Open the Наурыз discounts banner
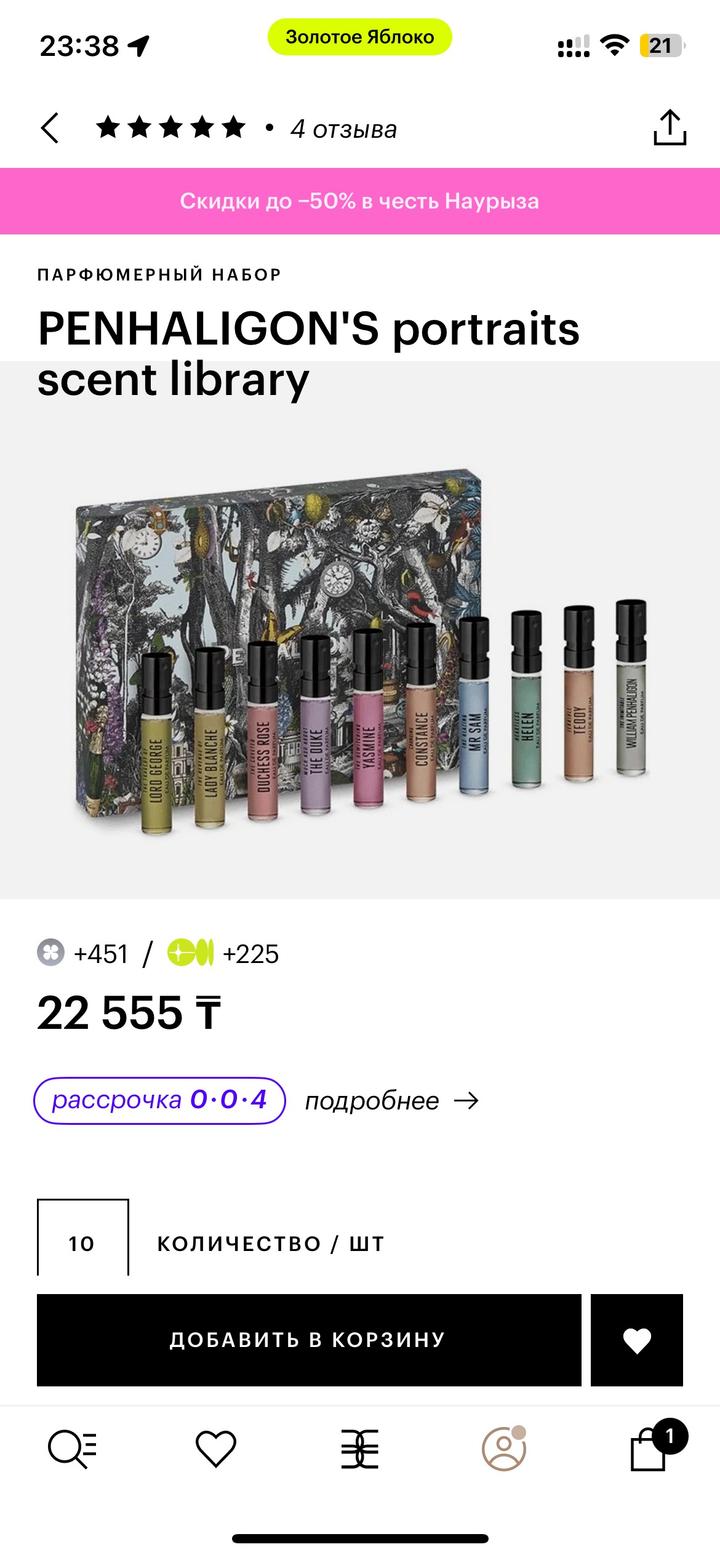Screen dimensions: 720x1558 coord(360,201)
